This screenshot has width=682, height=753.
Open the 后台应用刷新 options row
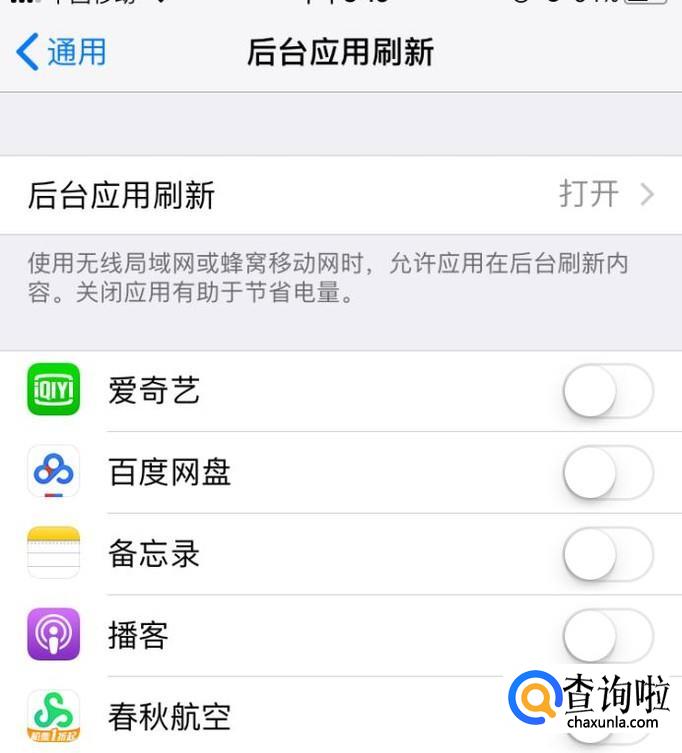click(x=340, y=194)
